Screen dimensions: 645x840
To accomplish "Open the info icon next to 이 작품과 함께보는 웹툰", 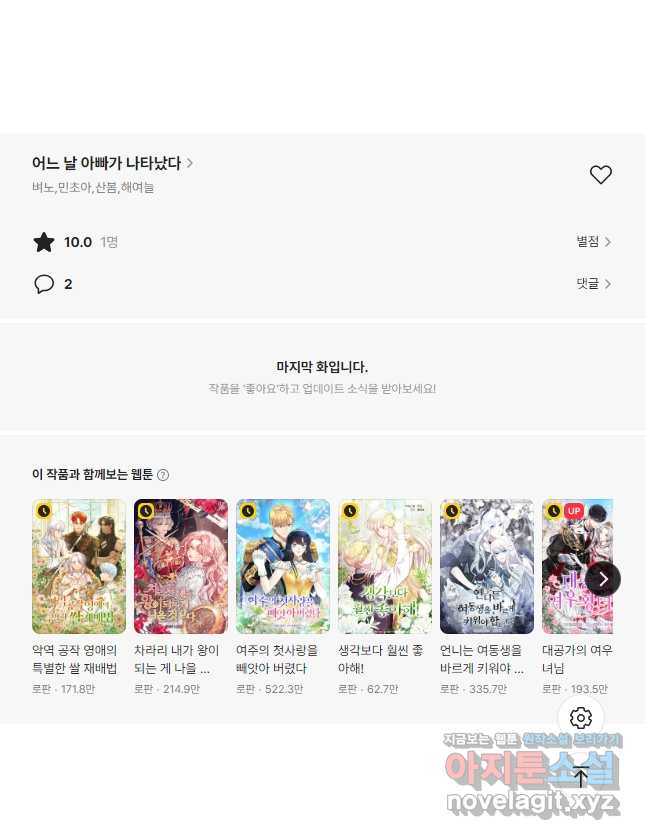I will pyautogui.click(x=163, y=475).
